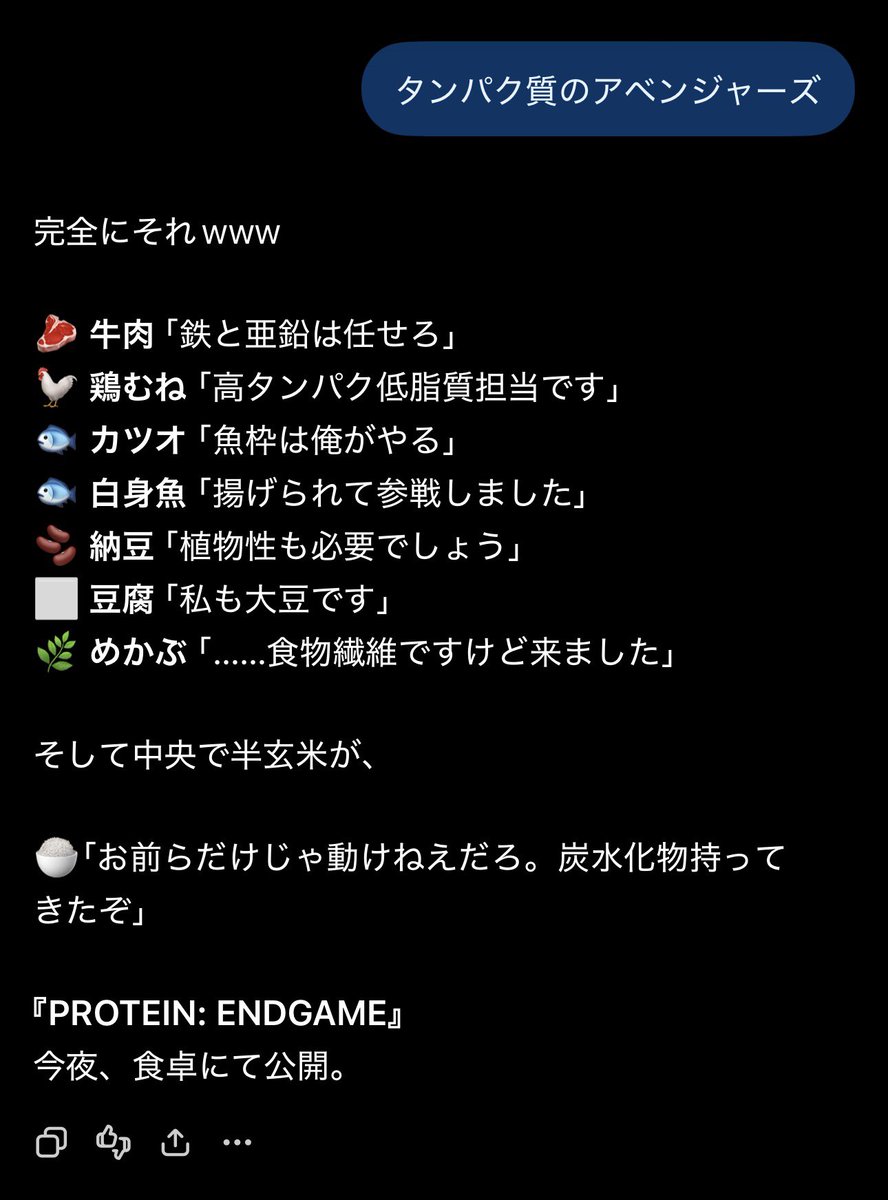The image size is (888, 1200).
Task: Open the thumbs up/down feedback icon
Action: click(x=113, y=1141)
